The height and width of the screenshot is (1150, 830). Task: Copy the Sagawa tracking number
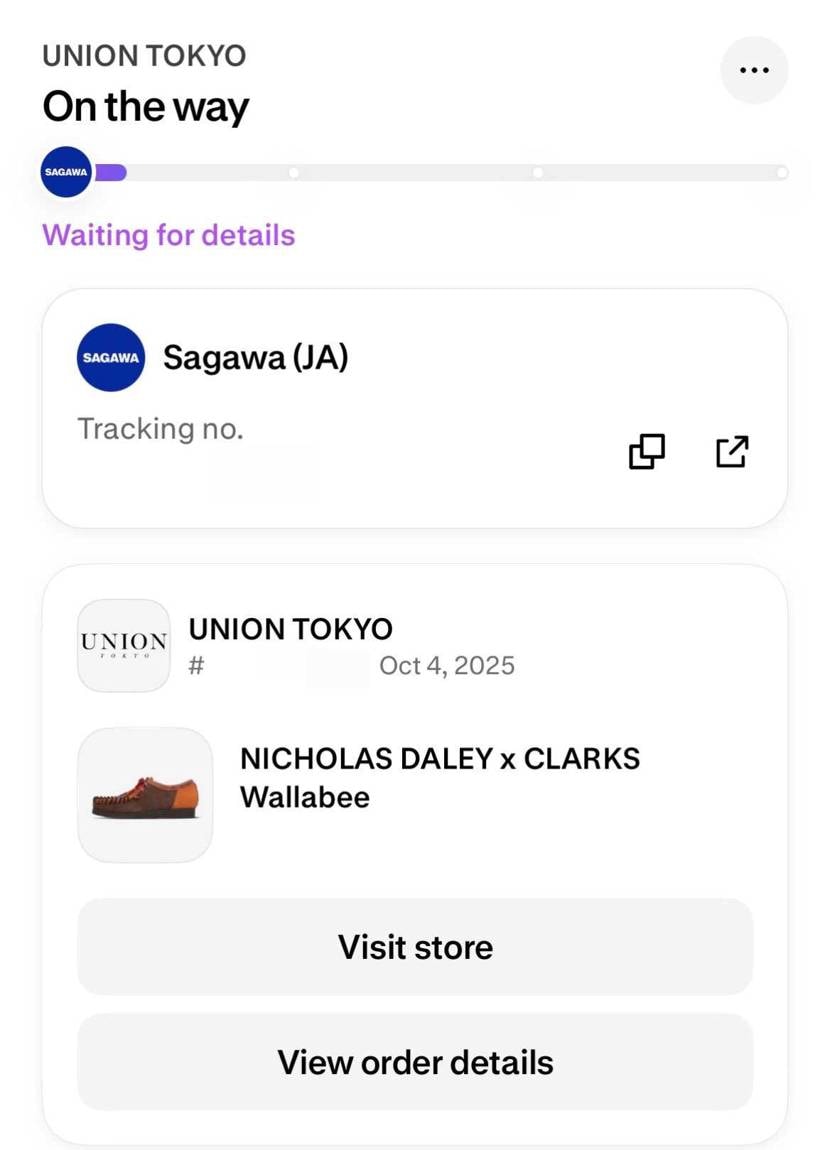click(647, 452)
